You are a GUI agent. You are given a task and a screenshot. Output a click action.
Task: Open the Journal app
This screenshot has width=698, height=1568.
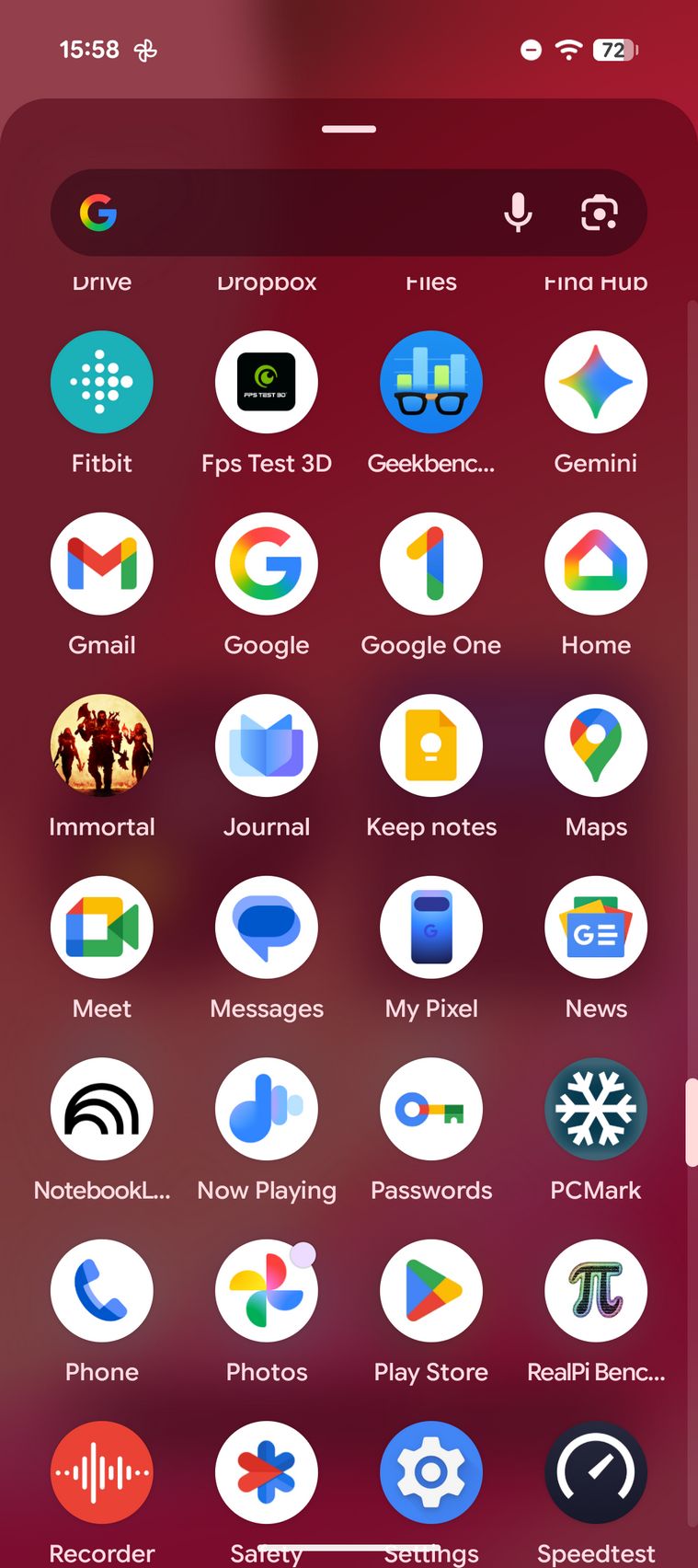click(267, 745)
